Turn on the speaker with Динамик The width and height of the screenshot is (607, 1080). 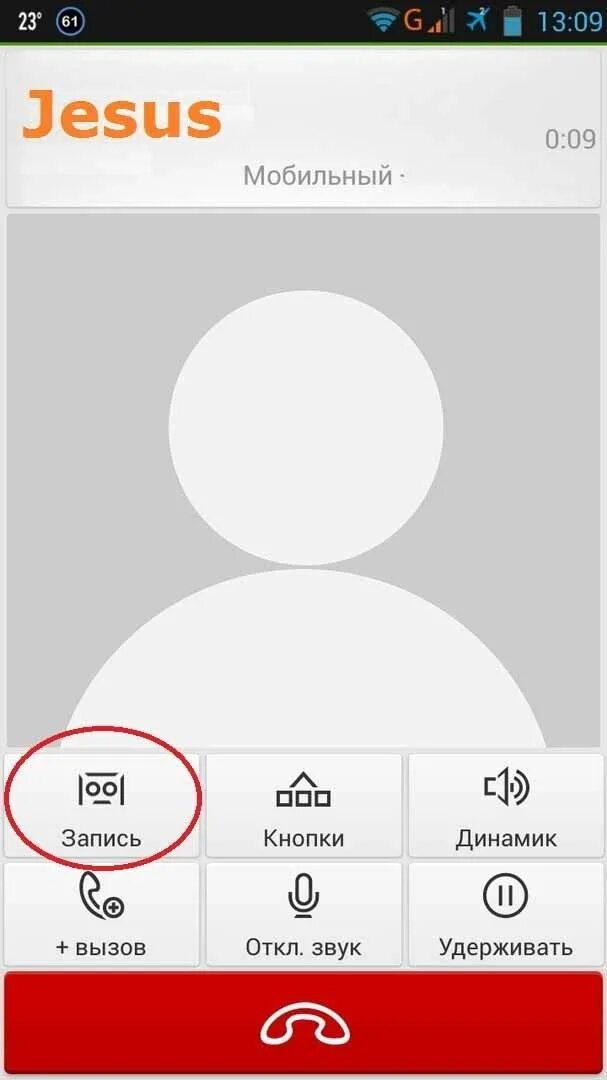[x=506, y=805]
